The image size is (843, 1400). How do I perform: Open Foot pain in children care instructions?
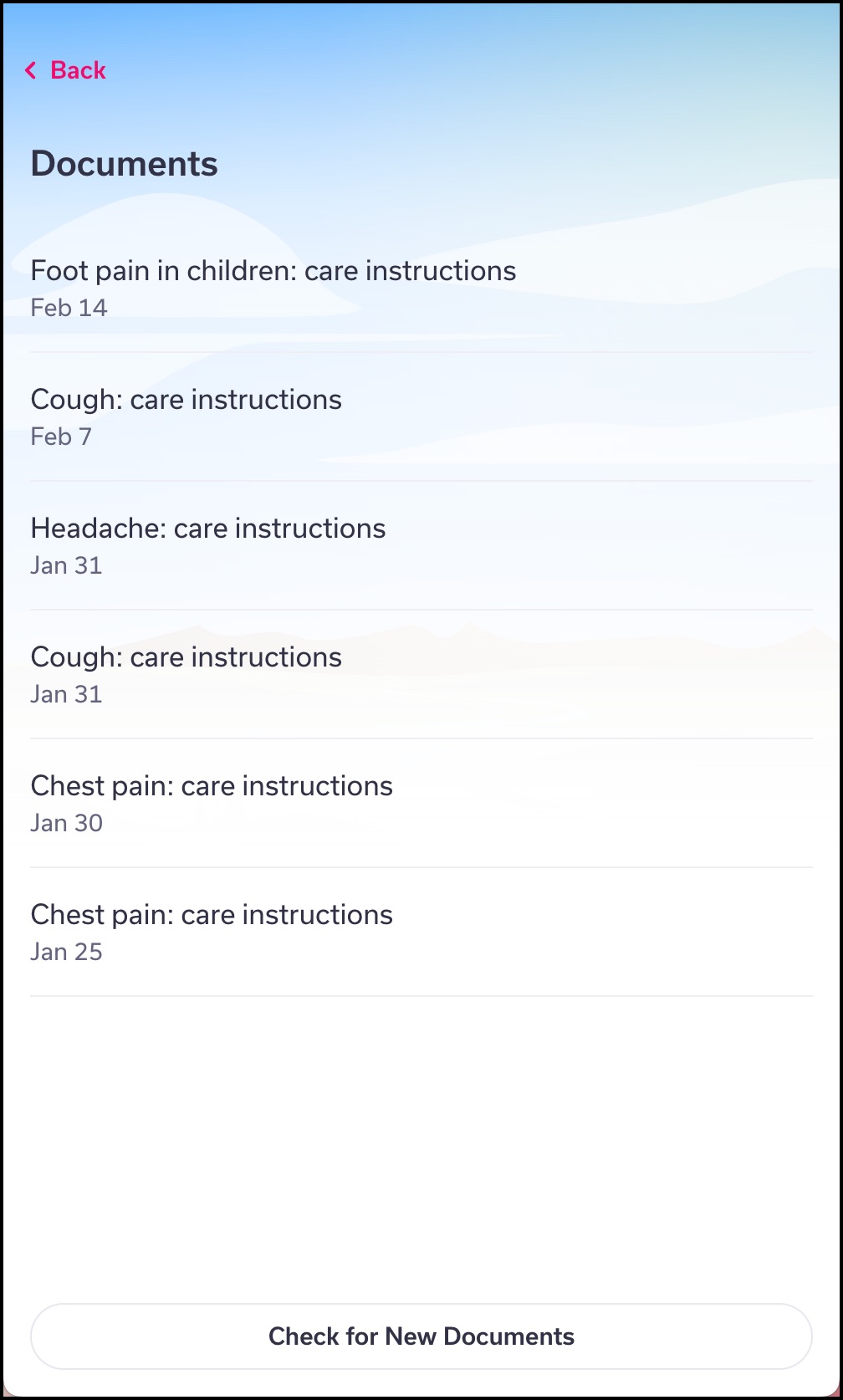421,289
